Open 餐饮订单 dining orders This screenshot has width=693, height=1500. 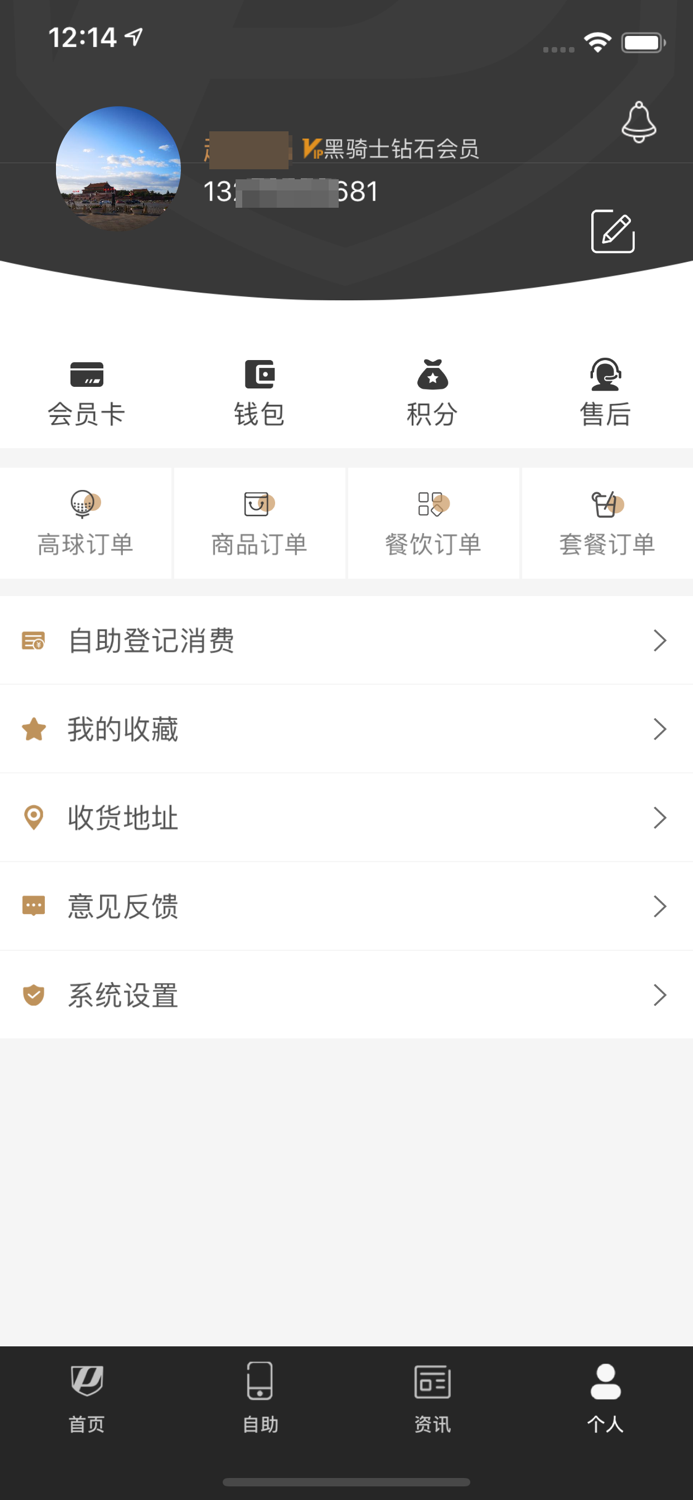tap(433, 523)
